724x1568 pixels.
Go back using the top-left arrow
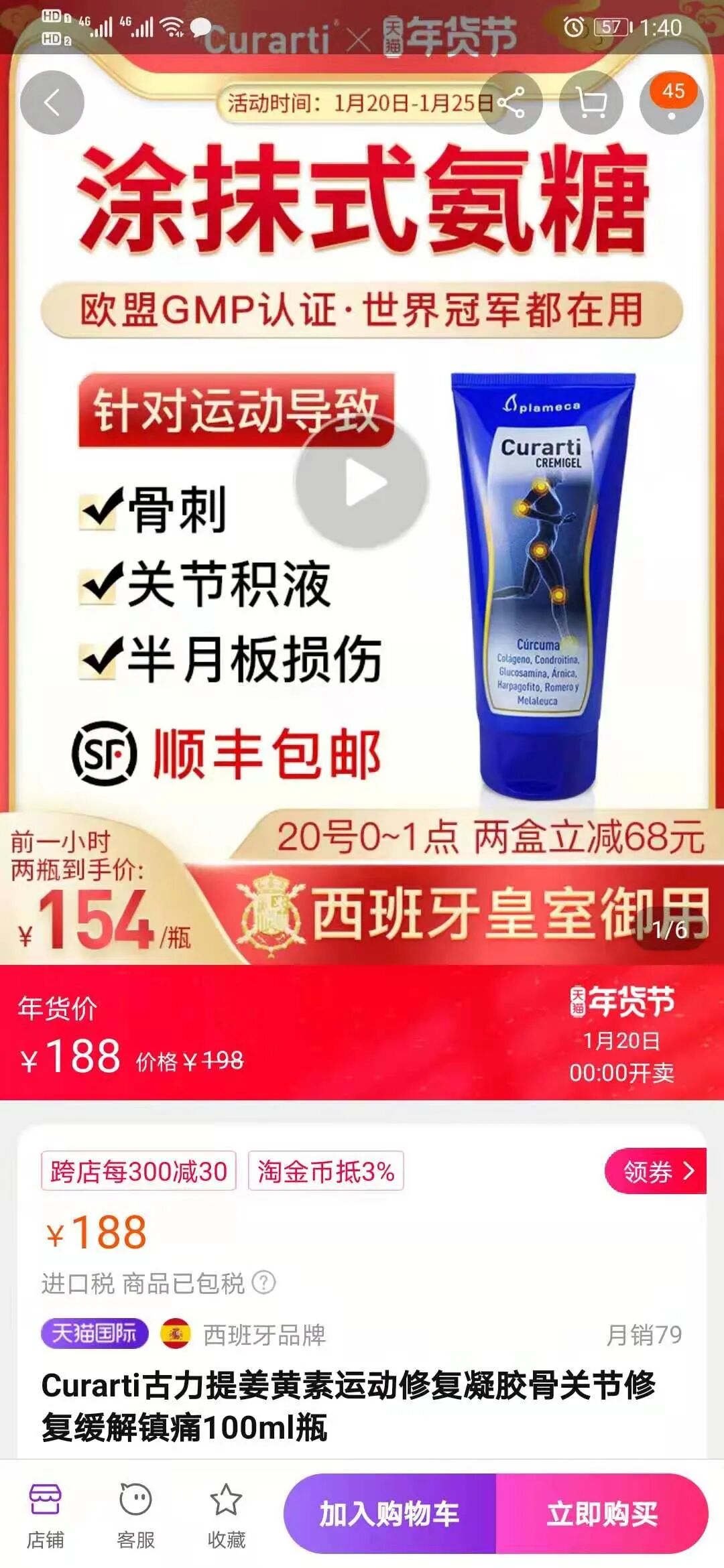(x=52, y=103)
